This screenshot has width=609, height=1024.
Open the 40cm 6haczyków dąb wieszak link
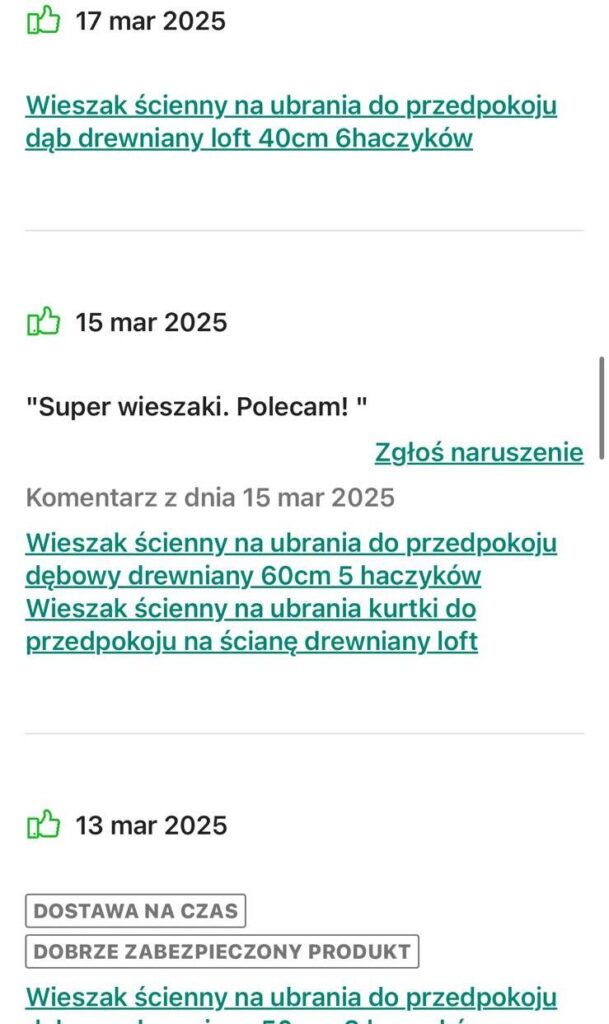(290, 121)
